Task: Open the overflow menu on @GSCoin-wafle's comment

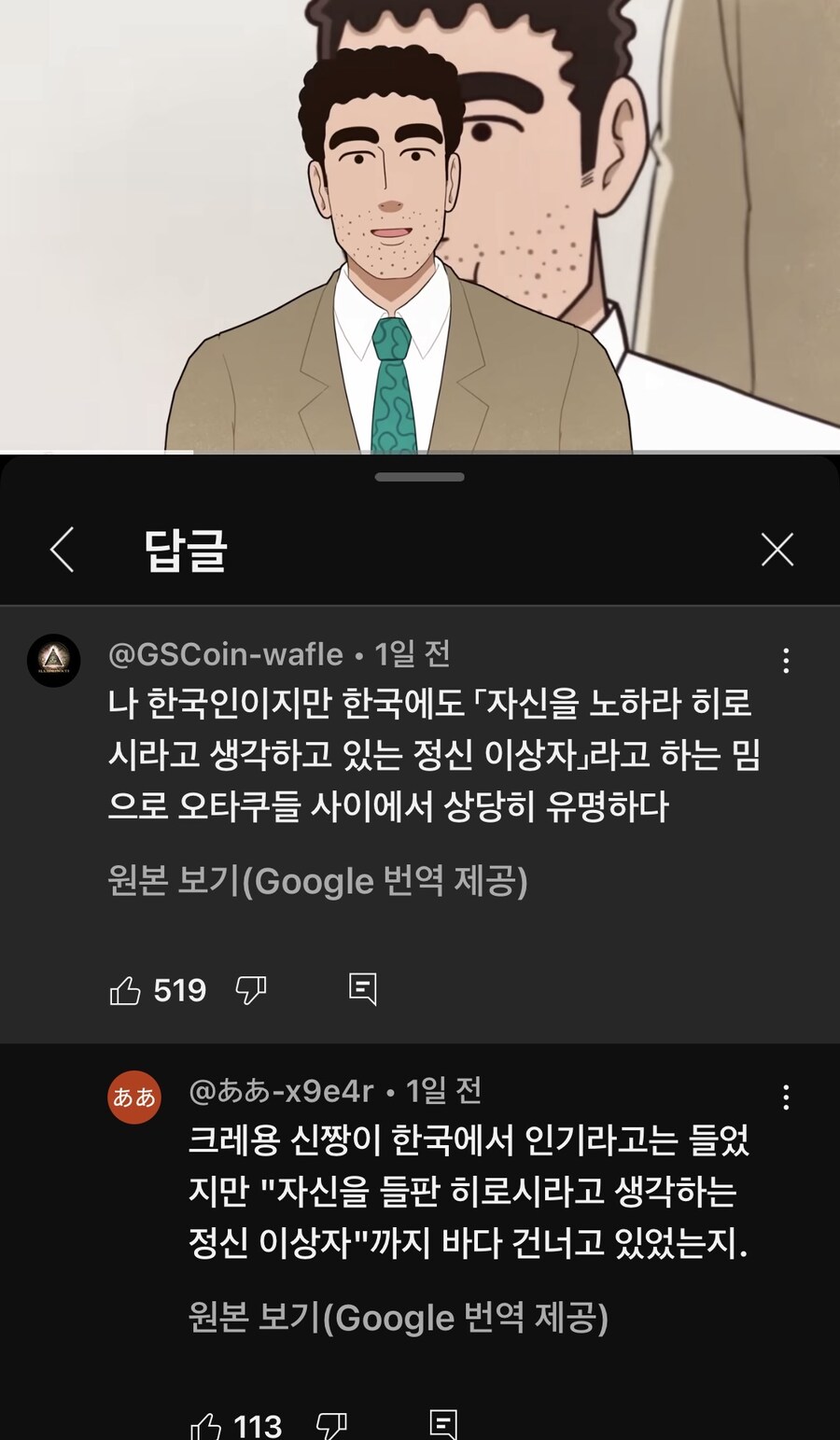Action: tap(786, 661)
